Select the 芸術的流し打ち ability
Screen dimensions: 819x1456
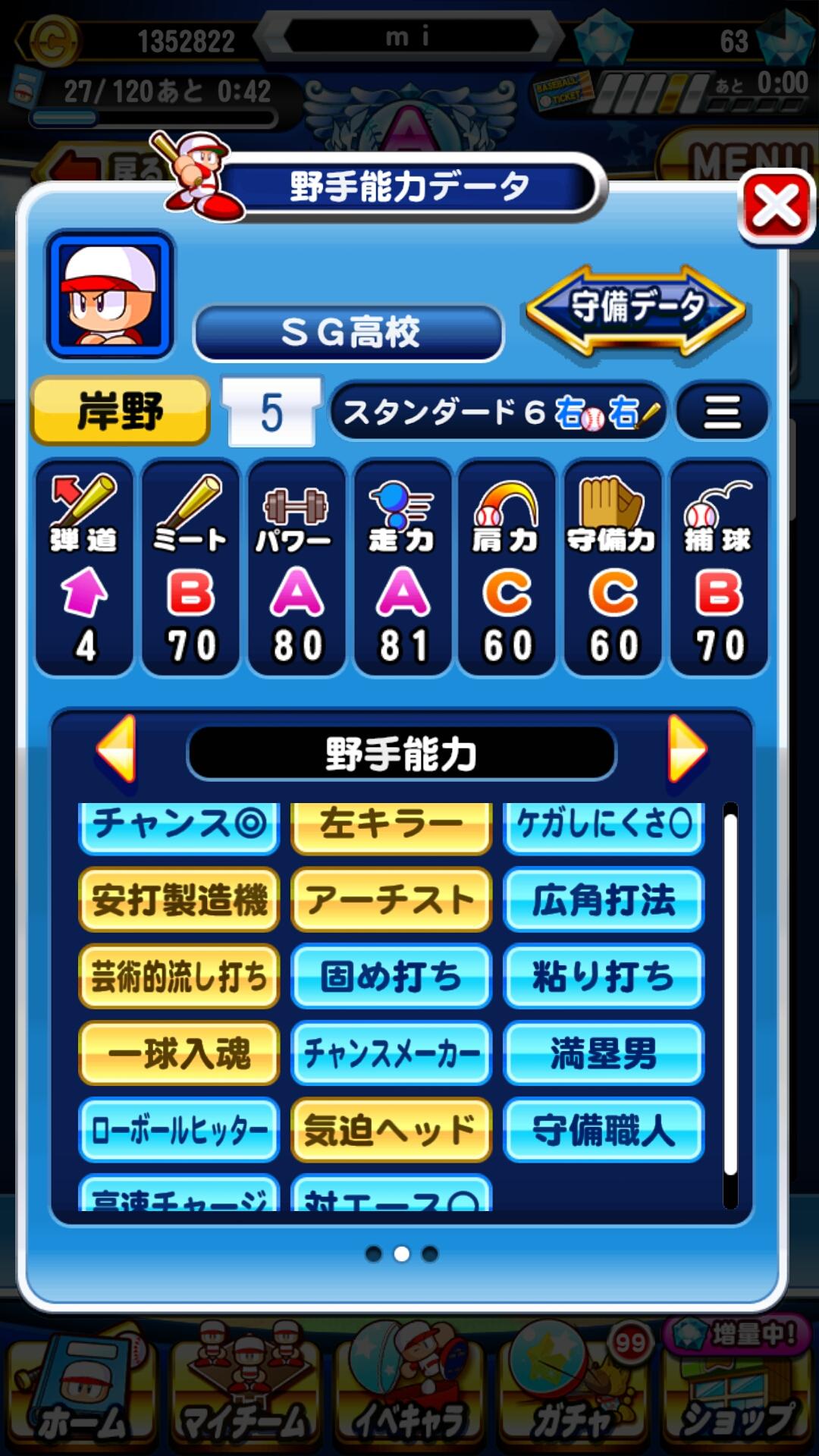coord(179,977)
